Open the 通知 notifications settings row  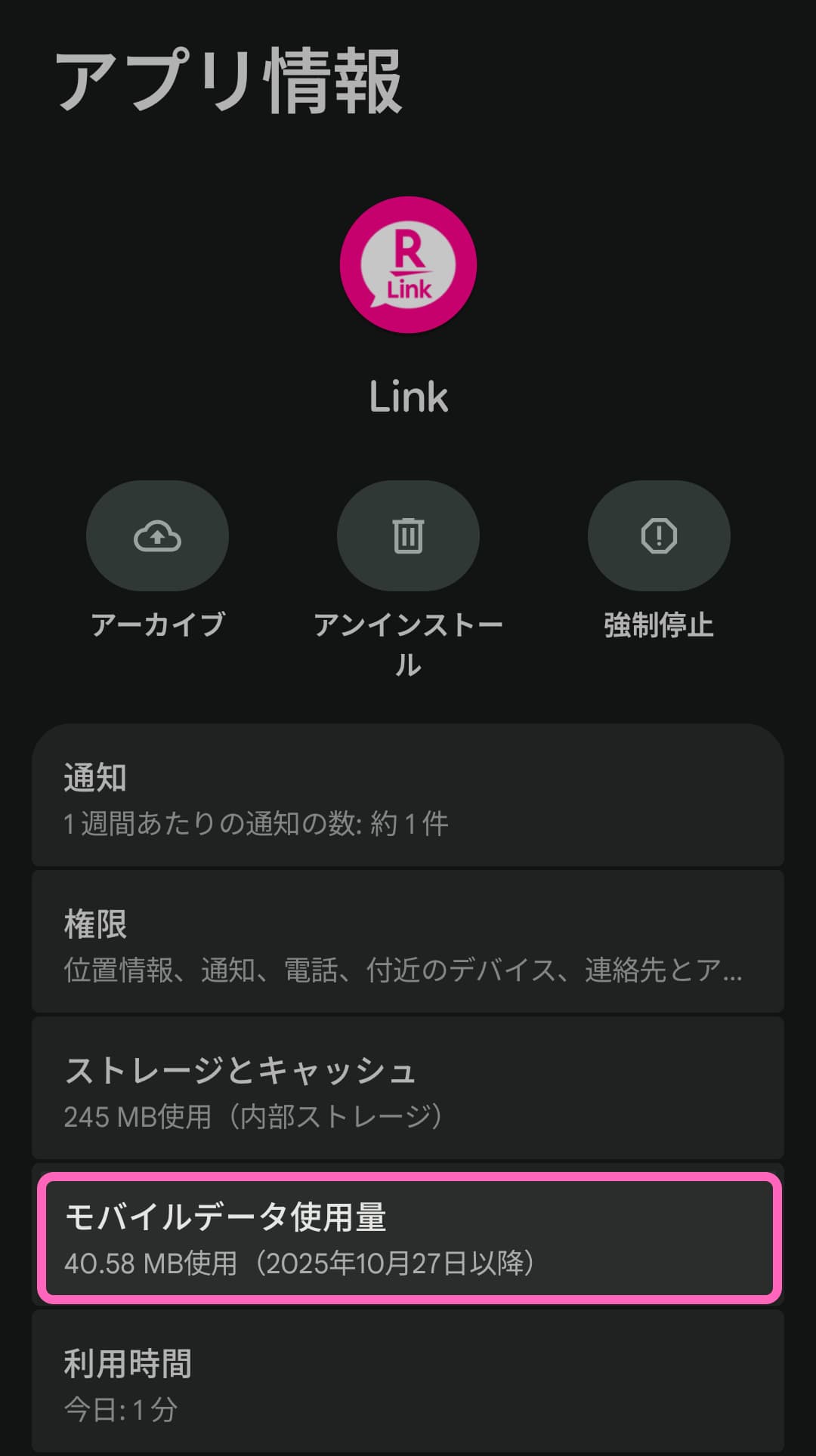click(x=408, y=797)
